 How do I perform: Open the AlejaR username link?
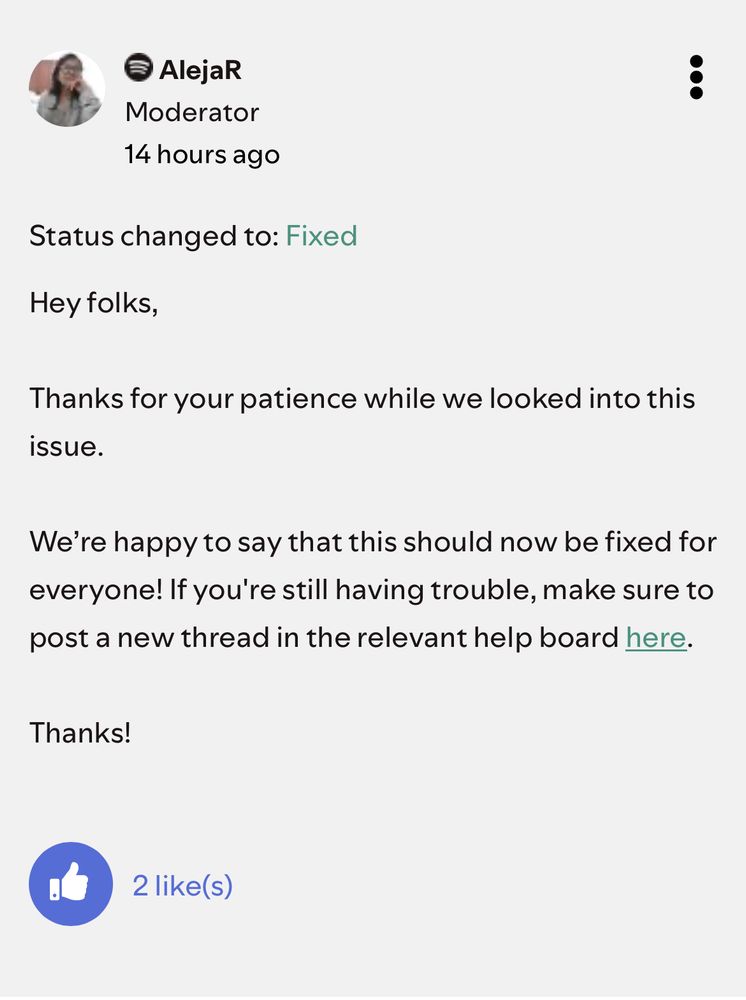pyautogui.click(x=199, y=70)
